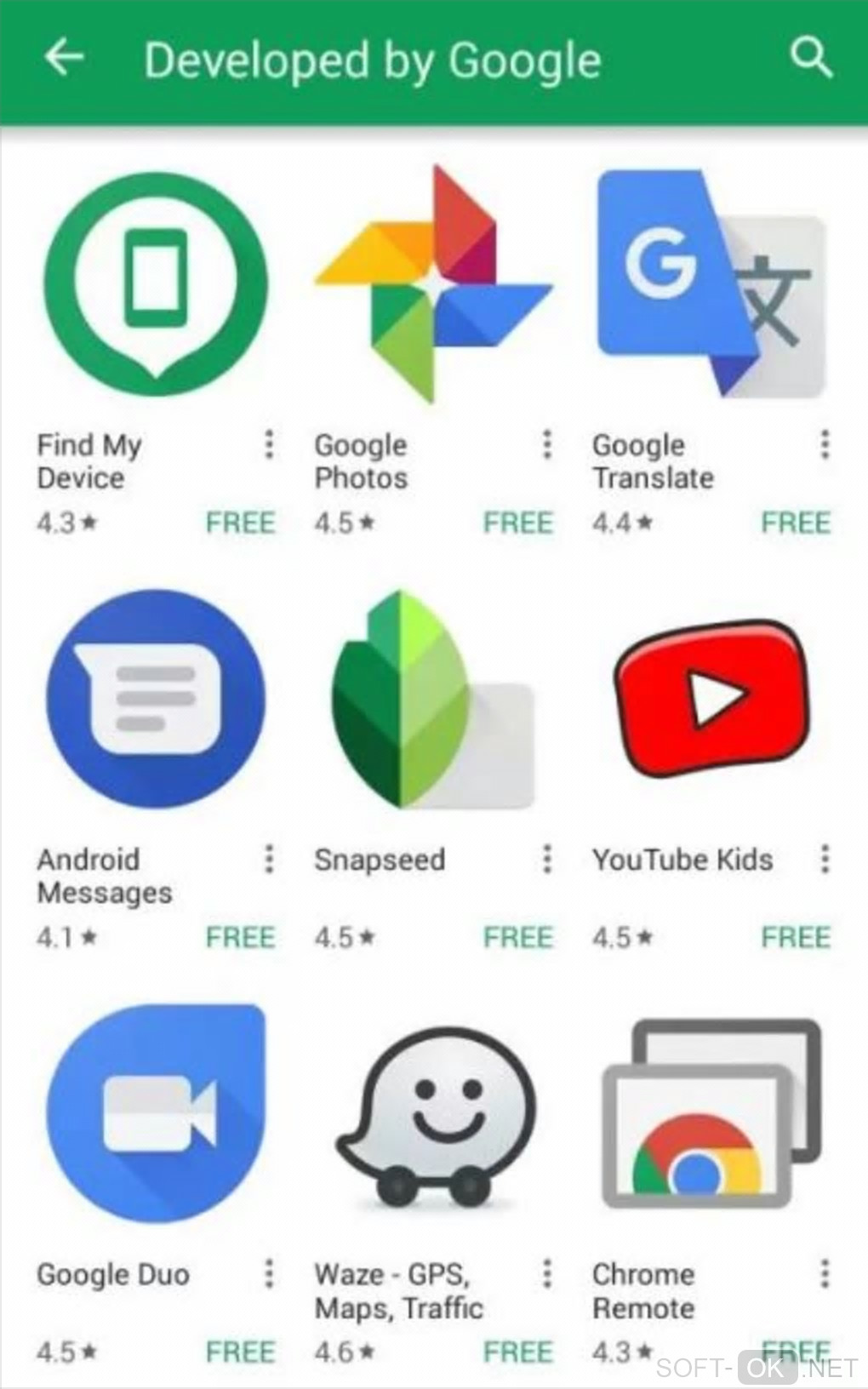
Task: View the Google Translate app page
Action: click(x=711, y=284)
